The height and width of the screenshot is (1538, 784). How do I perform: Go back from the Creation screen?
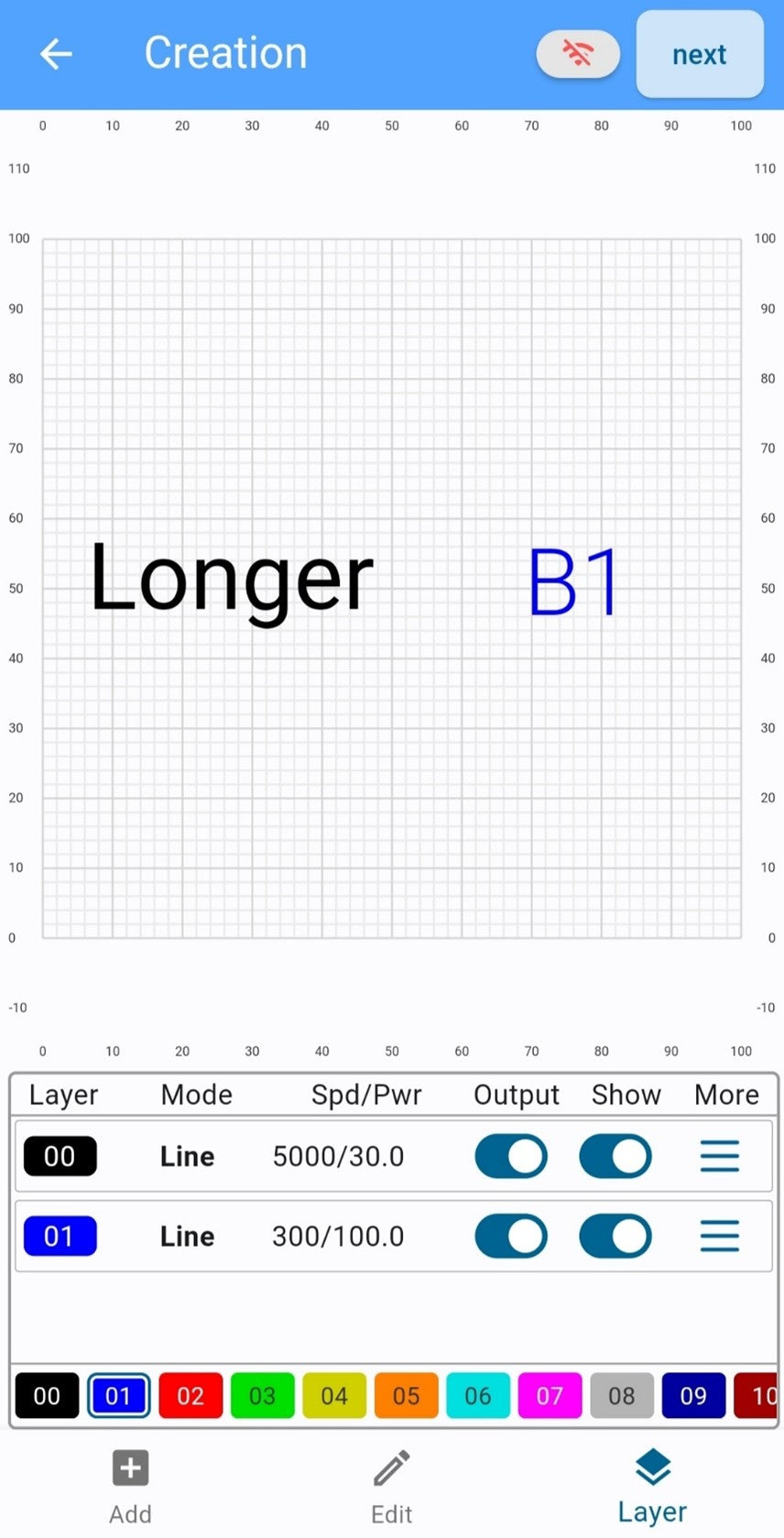[56, 54]
